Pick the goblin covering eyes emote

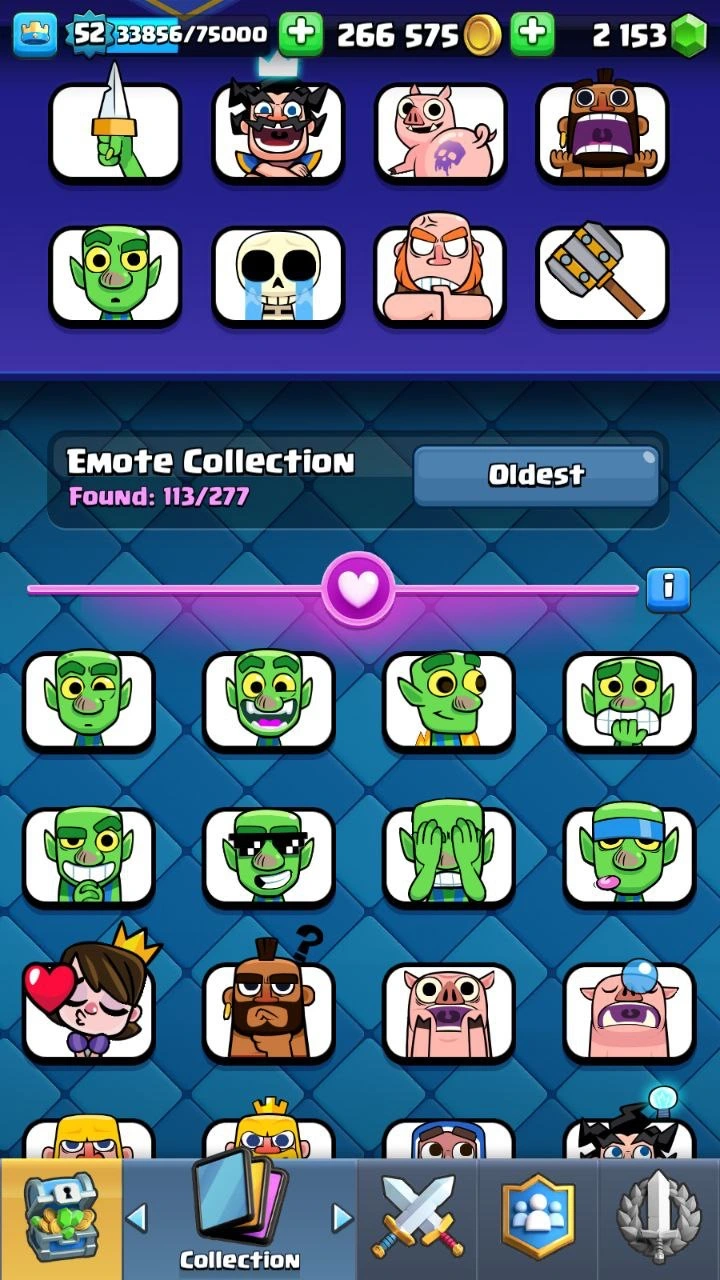[448, 856]
